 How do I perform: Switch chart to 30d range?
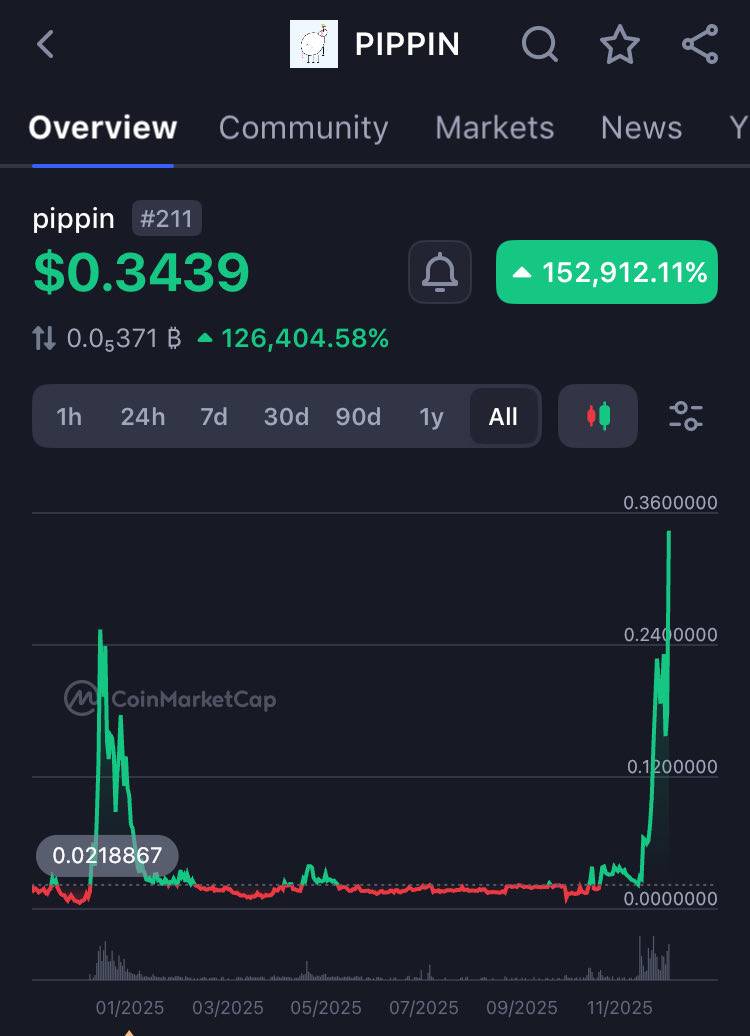286,416
